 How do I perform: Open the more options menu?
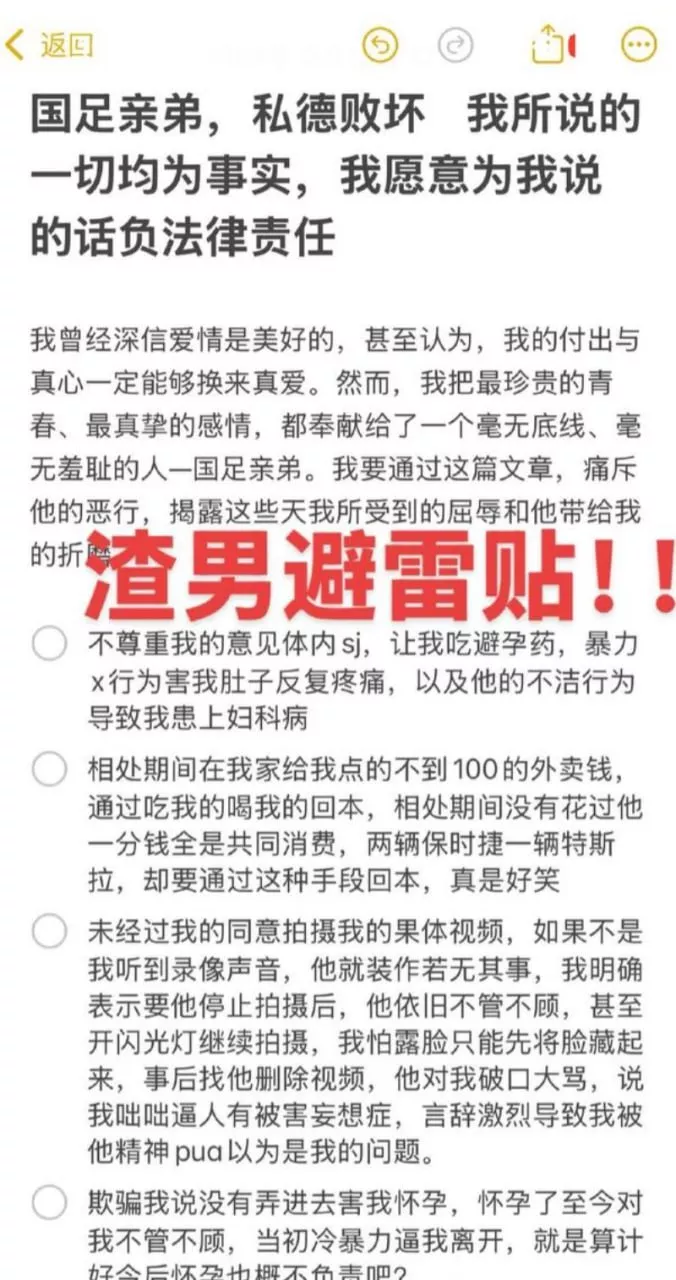point(639,45)
